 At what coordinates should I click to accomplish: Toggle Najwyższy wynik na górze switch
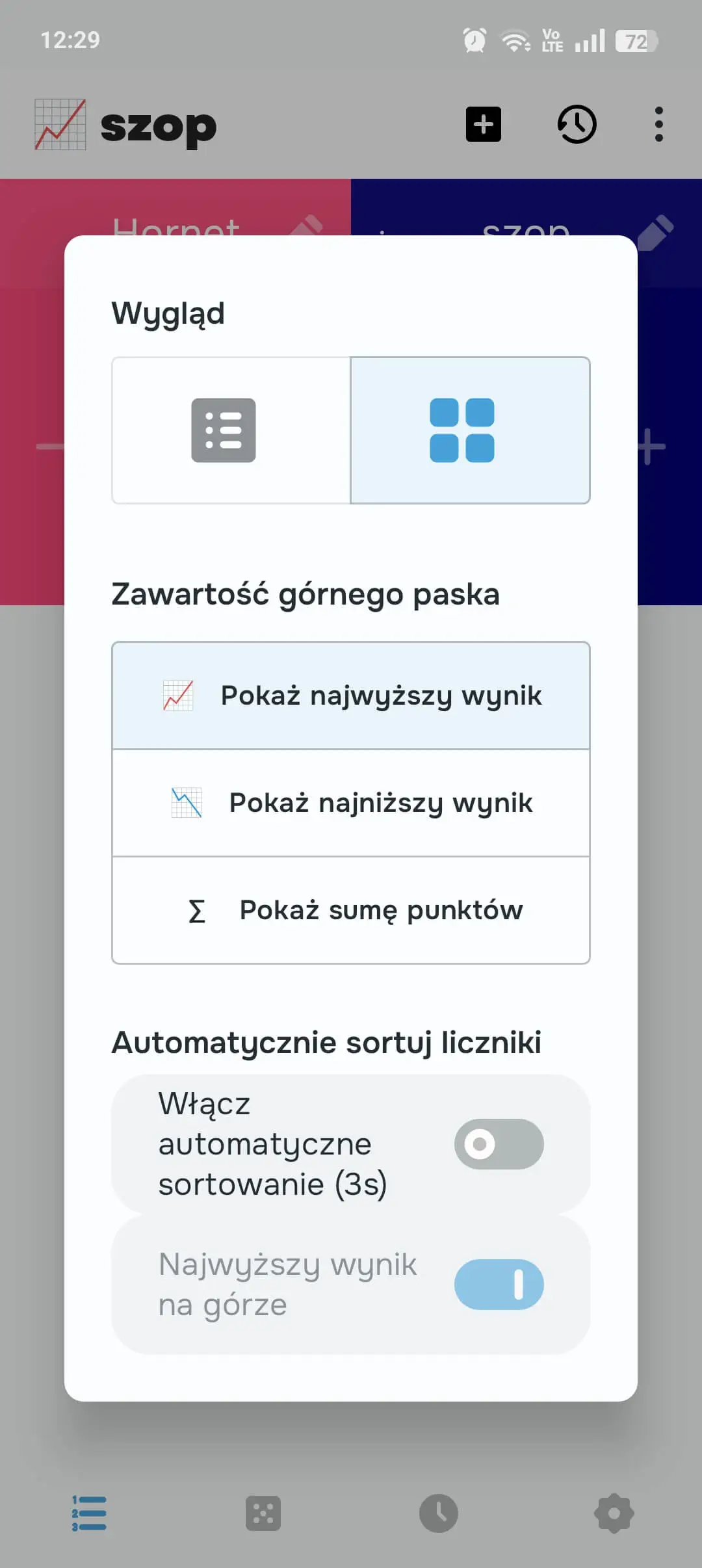(499, 1285)
